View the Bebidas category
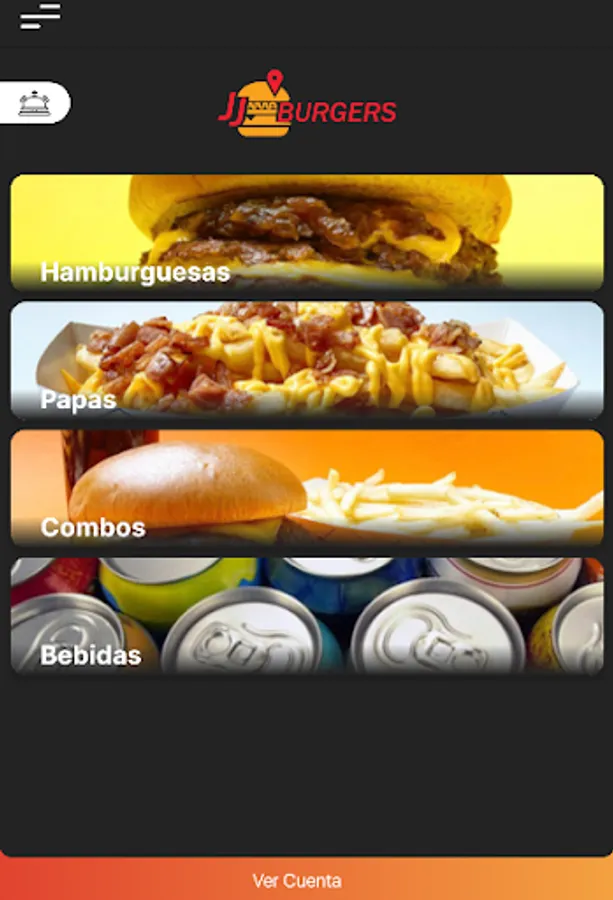Viewport: 613px width, 900px height. [x=307, y=615]
